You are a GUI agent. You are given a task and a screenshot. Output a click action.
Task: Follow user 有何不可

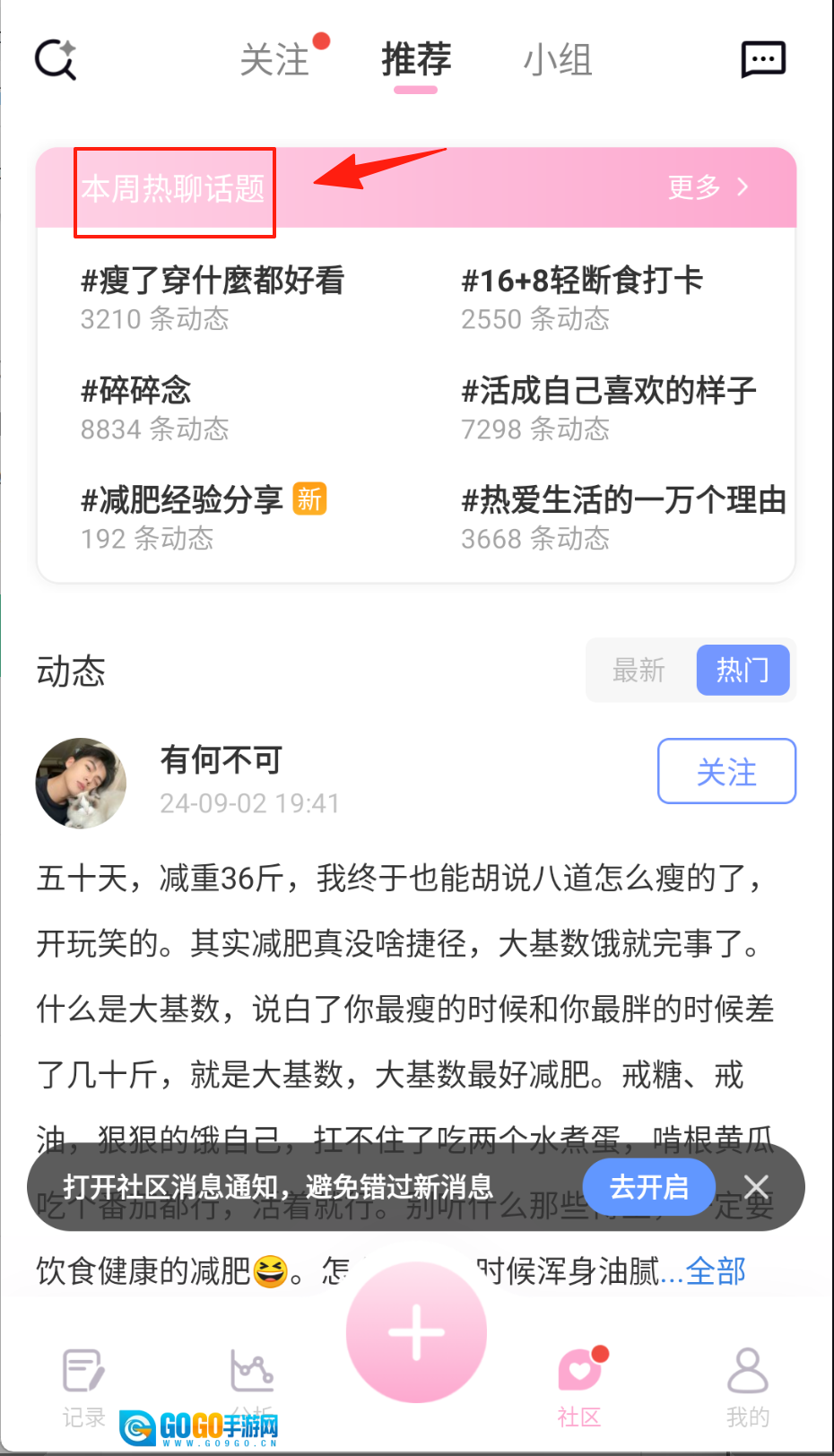726,771
